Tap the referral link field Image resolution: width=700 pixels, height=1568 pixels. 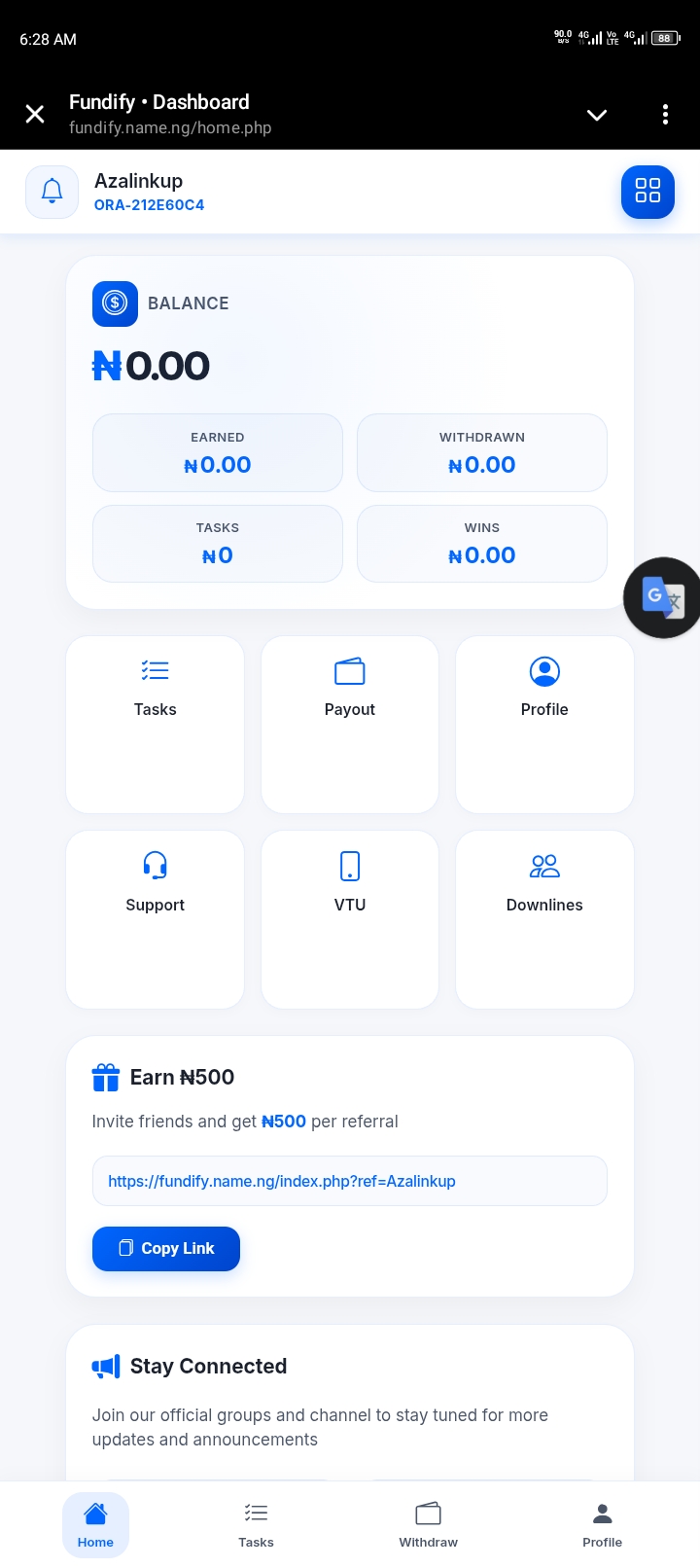[349, 1181]
